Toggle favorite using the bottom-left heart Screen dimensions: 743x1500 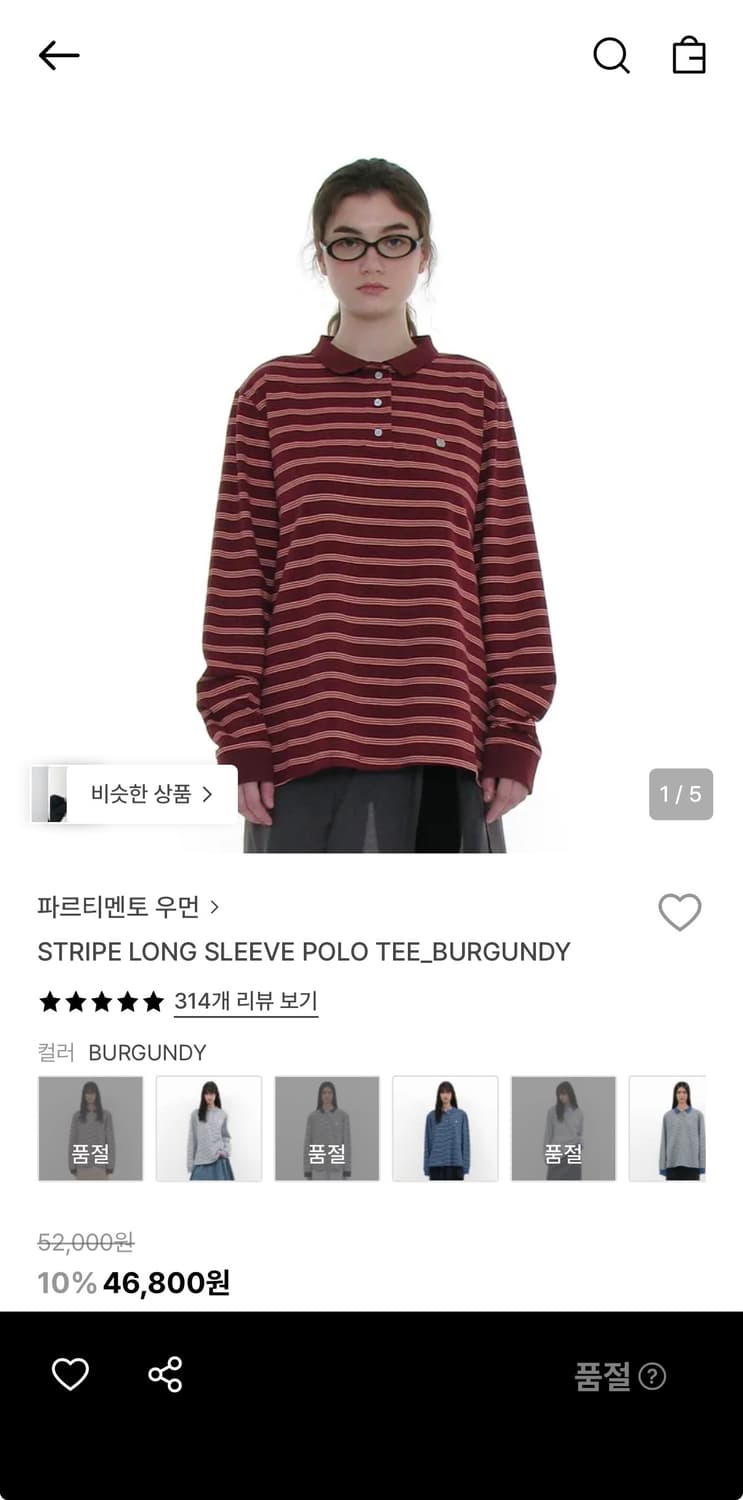[70, 1374]
